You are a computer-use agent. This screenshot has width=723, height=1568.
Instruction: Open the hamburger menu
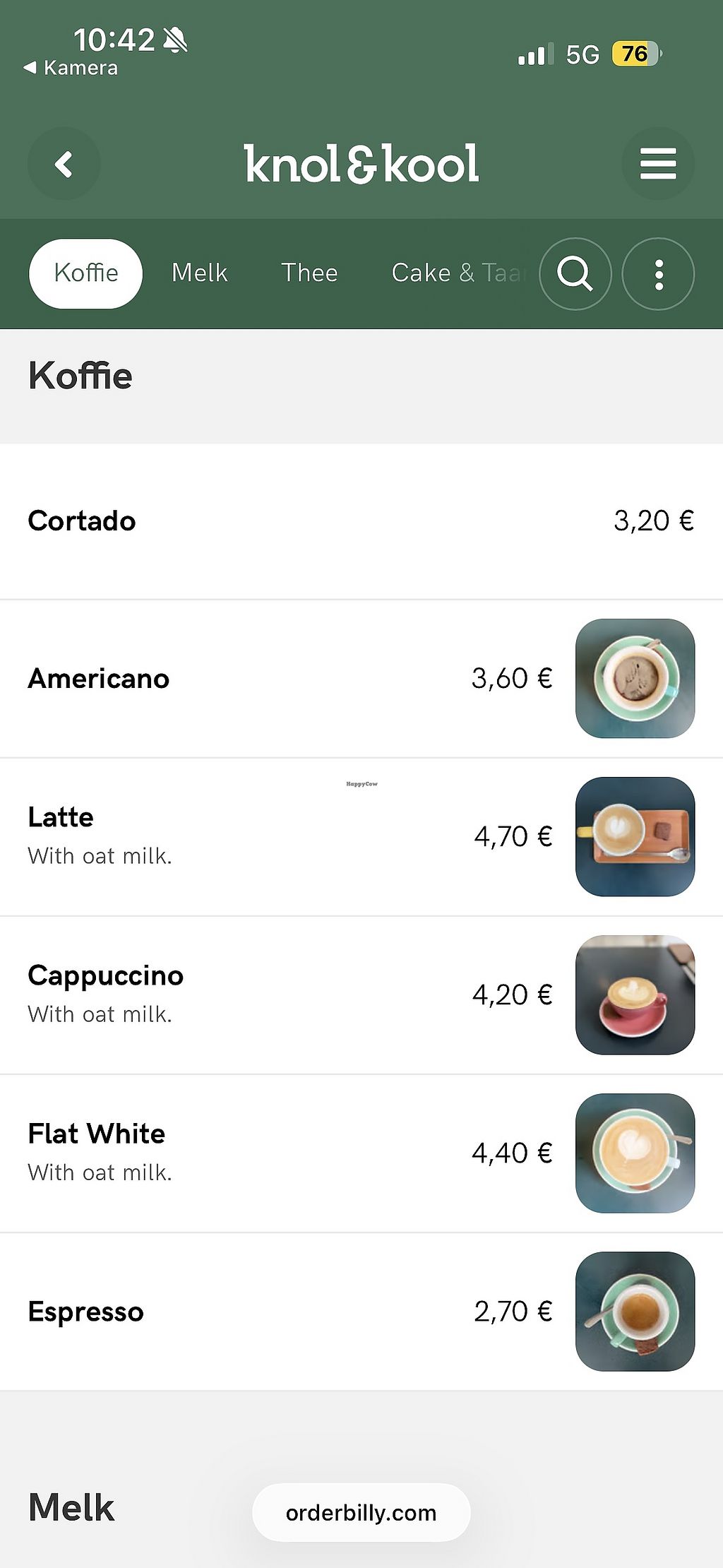point(657,164)
